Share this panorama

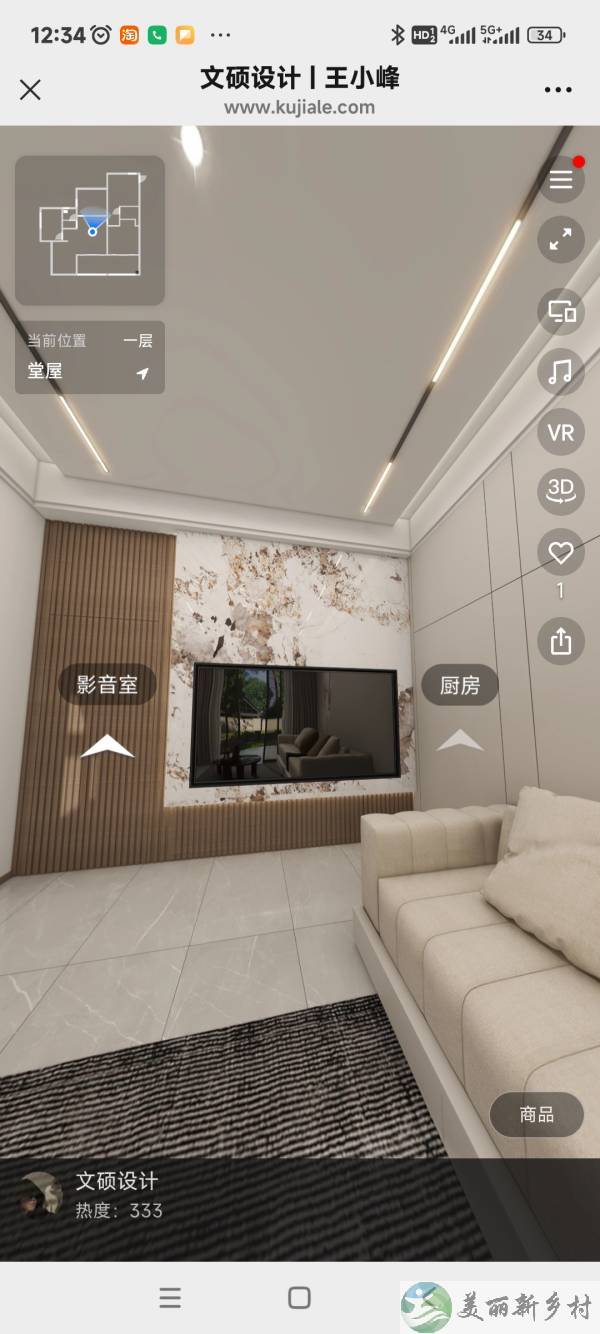561,640
